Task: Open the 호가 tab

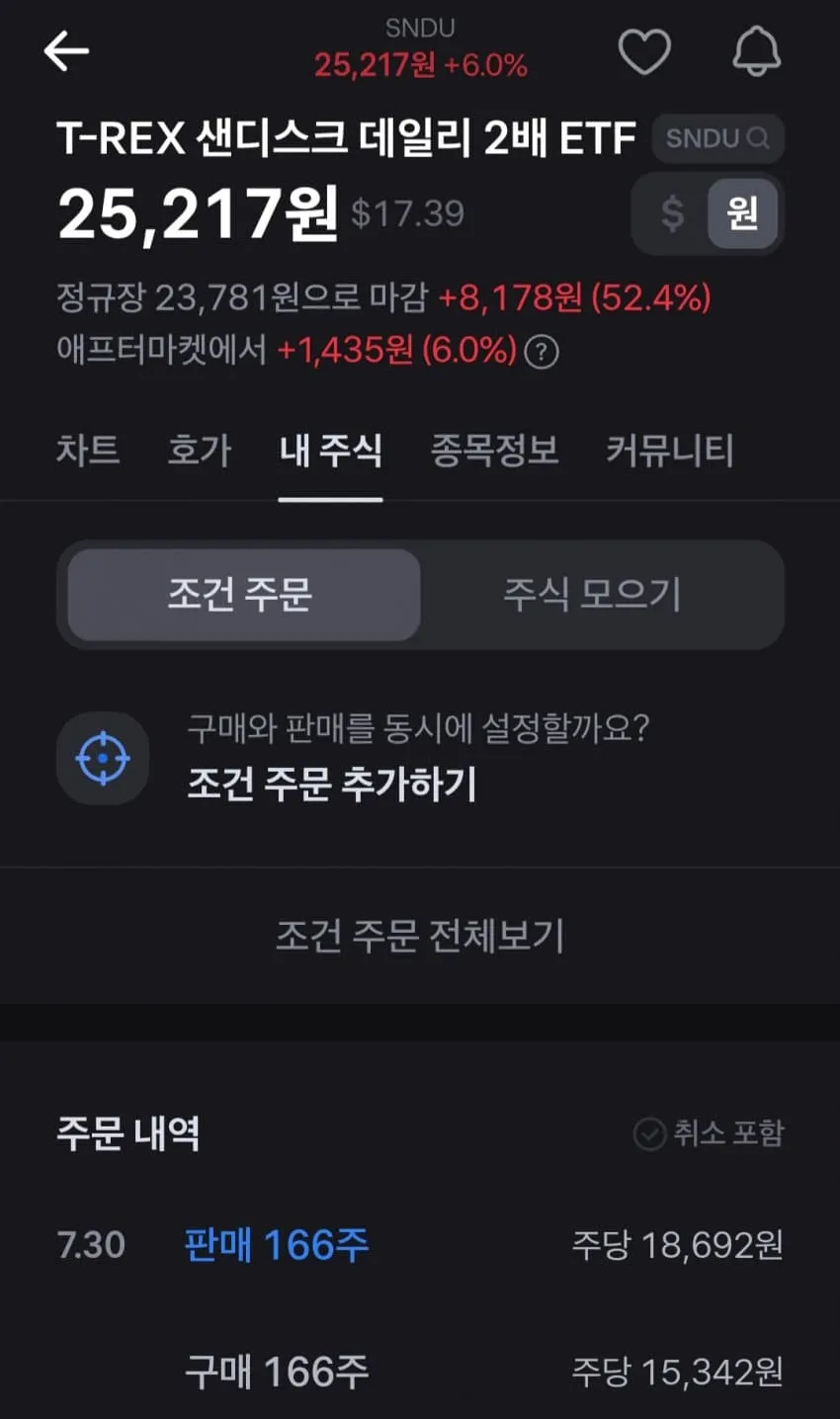Action: tap(199, 451)
